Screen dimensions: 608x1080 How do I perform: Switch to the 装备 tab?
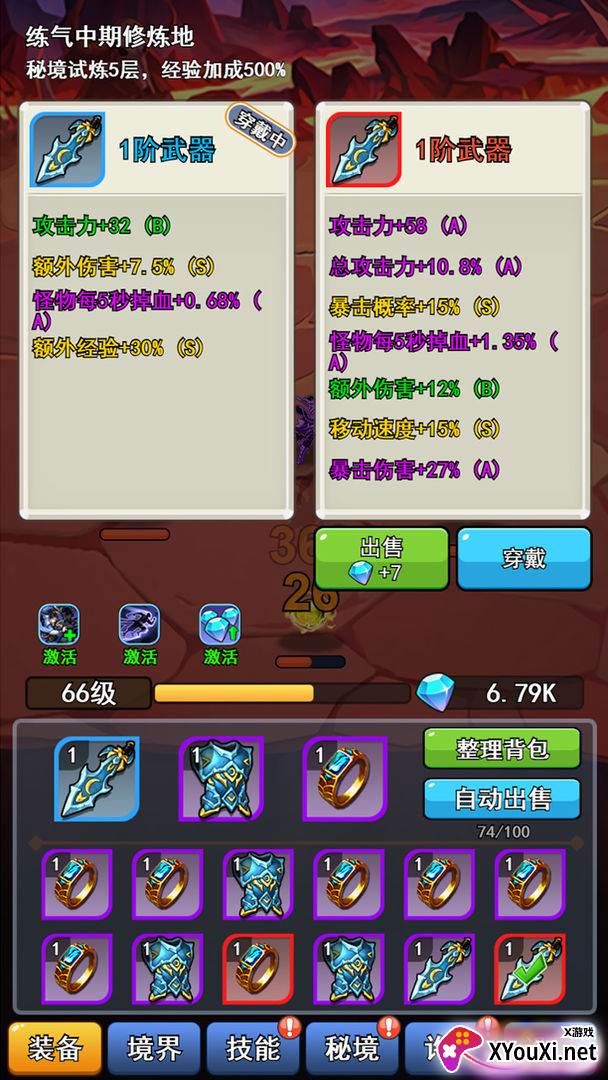[x=53, y=1047]
